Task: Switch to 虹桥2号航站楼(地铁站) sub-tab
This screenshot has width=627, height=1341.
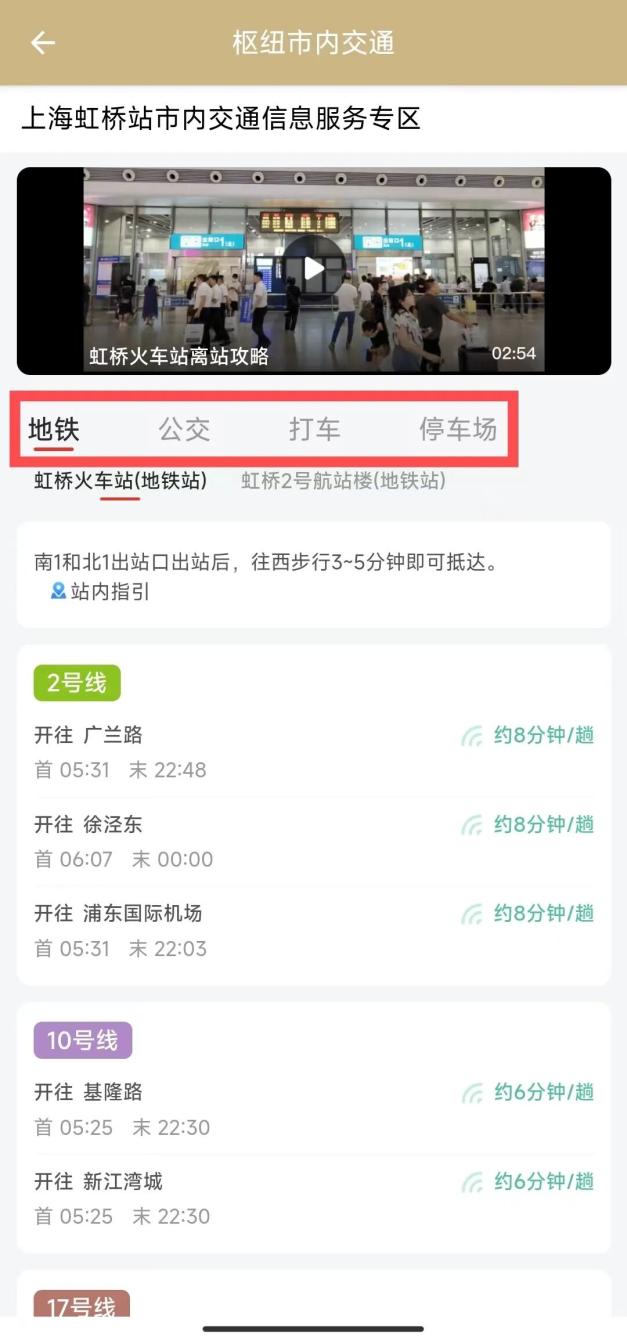Action: (343, 481)
